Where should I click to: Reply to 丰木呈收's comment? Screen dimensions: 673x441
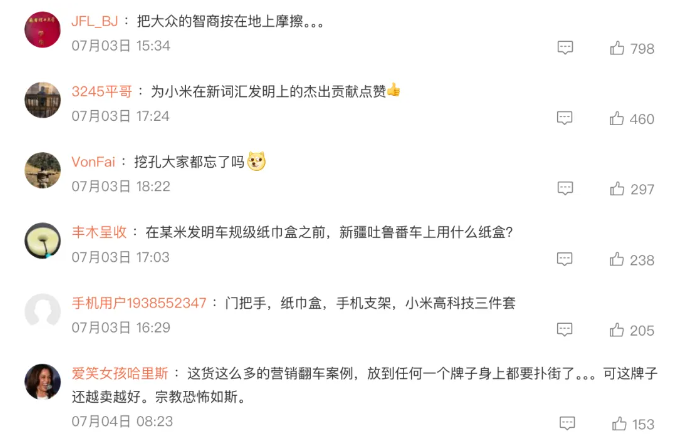[565, 259]
